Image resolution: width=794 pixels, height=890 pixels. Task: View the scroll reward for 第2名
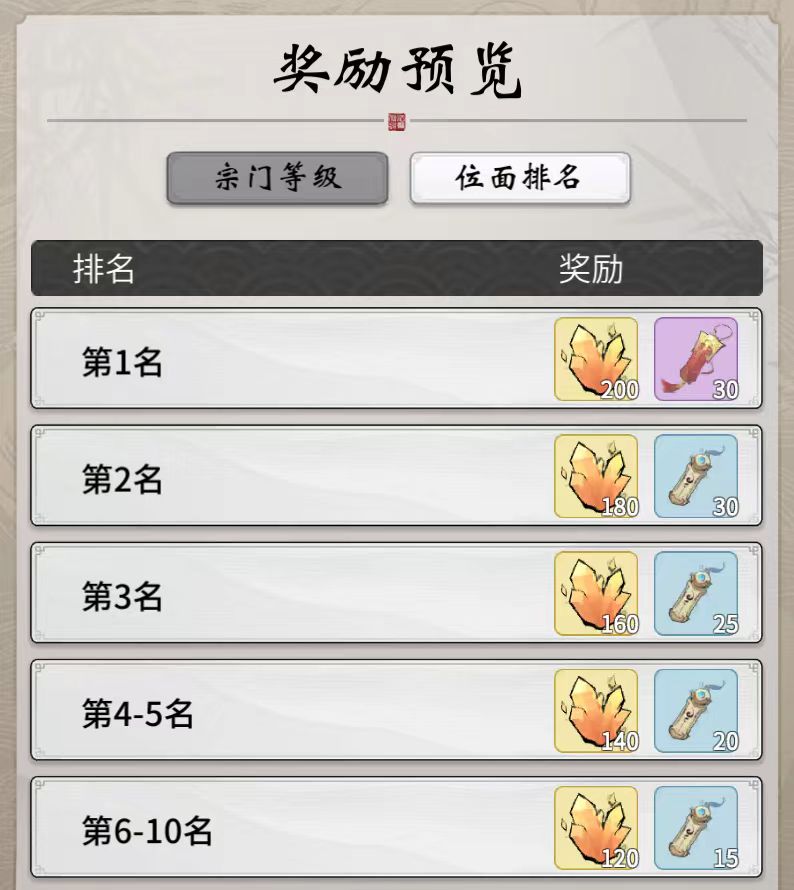click(x=696, y=476)
